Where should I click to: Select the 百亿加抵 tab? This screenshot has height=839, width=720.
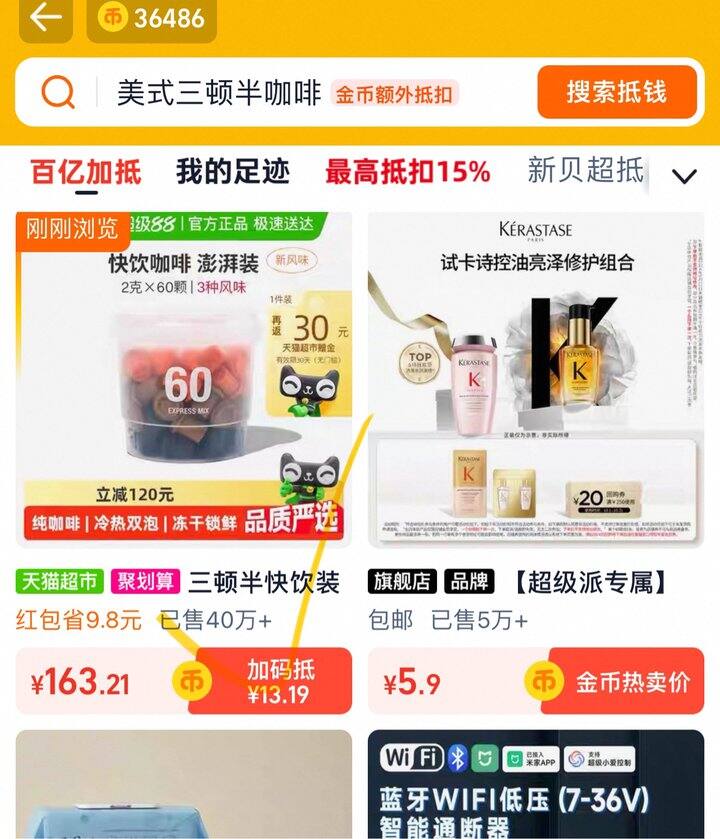pyautogui.click(x=85, y=172)
